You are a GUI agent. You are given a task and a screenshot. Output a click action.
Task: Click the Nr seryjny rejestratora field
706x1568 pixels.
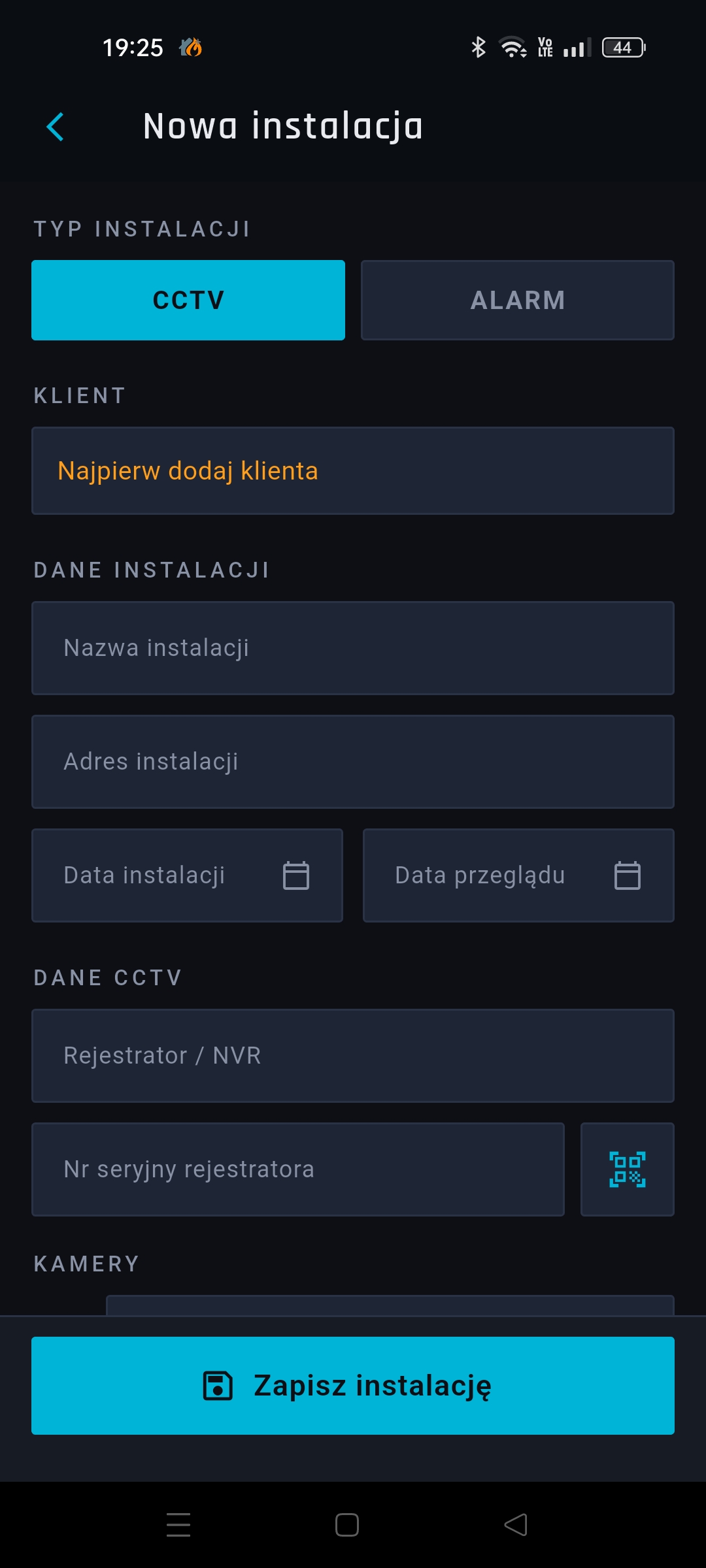click(x=297, y=1169)
